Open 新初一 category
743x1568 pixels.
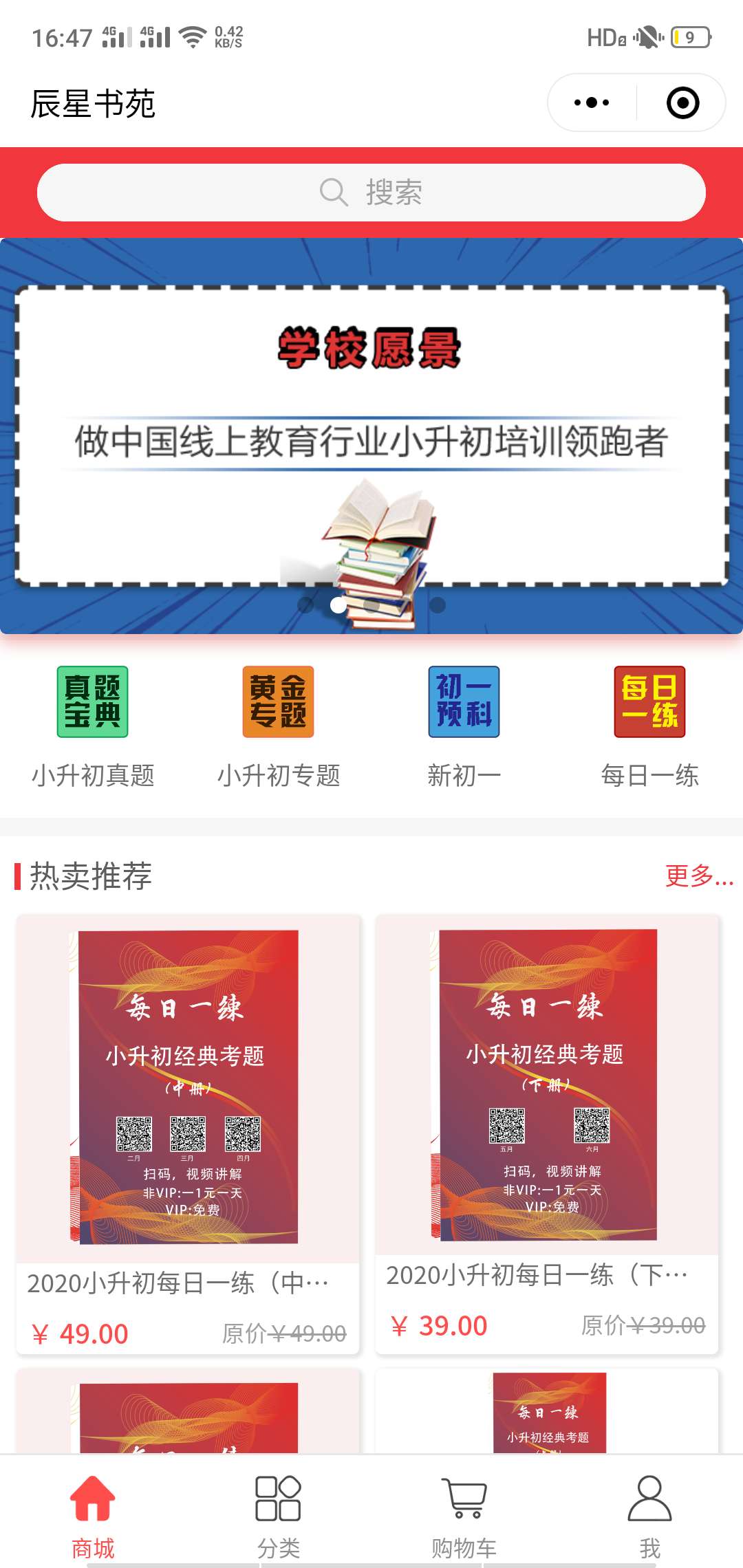click(464, 726)
